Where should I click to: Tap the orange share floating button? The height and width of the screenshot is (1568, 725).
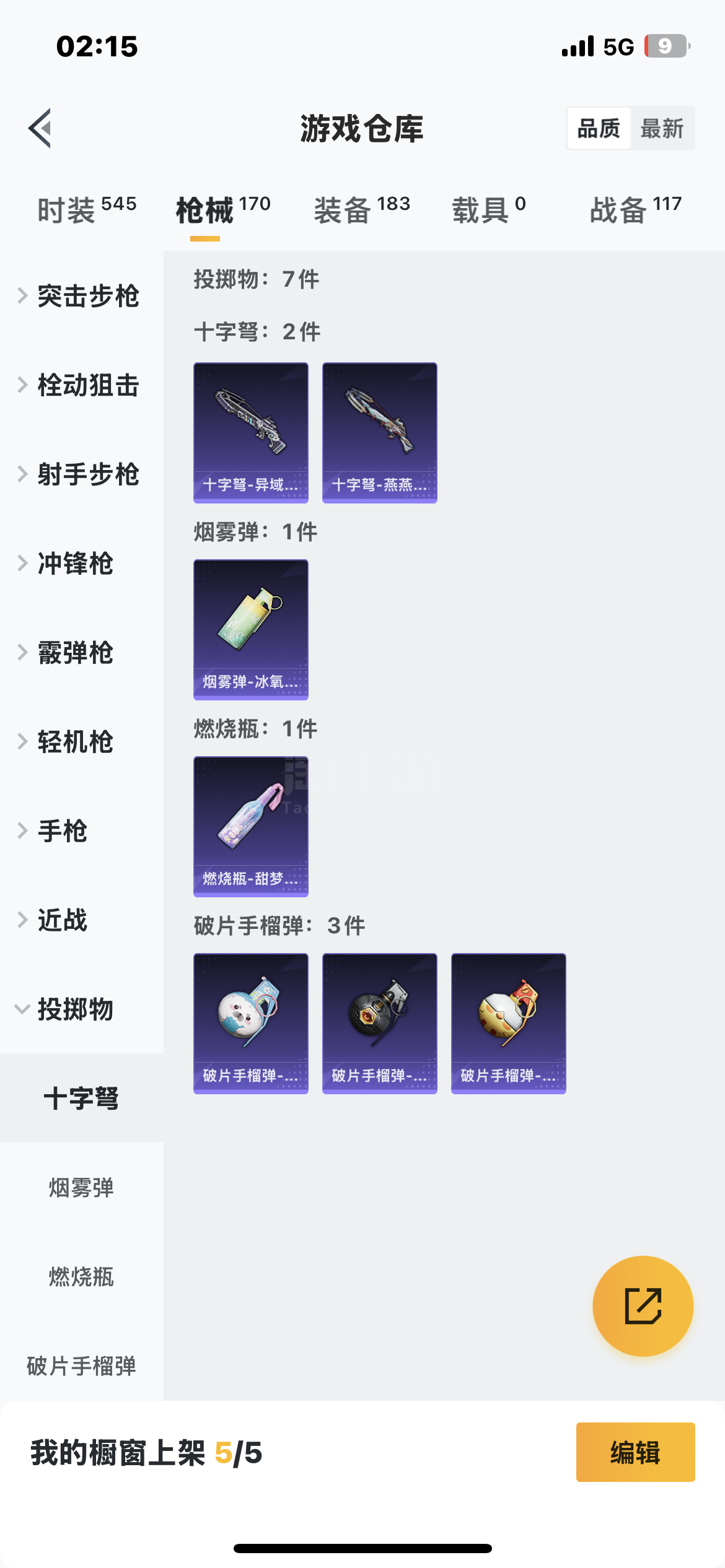[643, 1306]
